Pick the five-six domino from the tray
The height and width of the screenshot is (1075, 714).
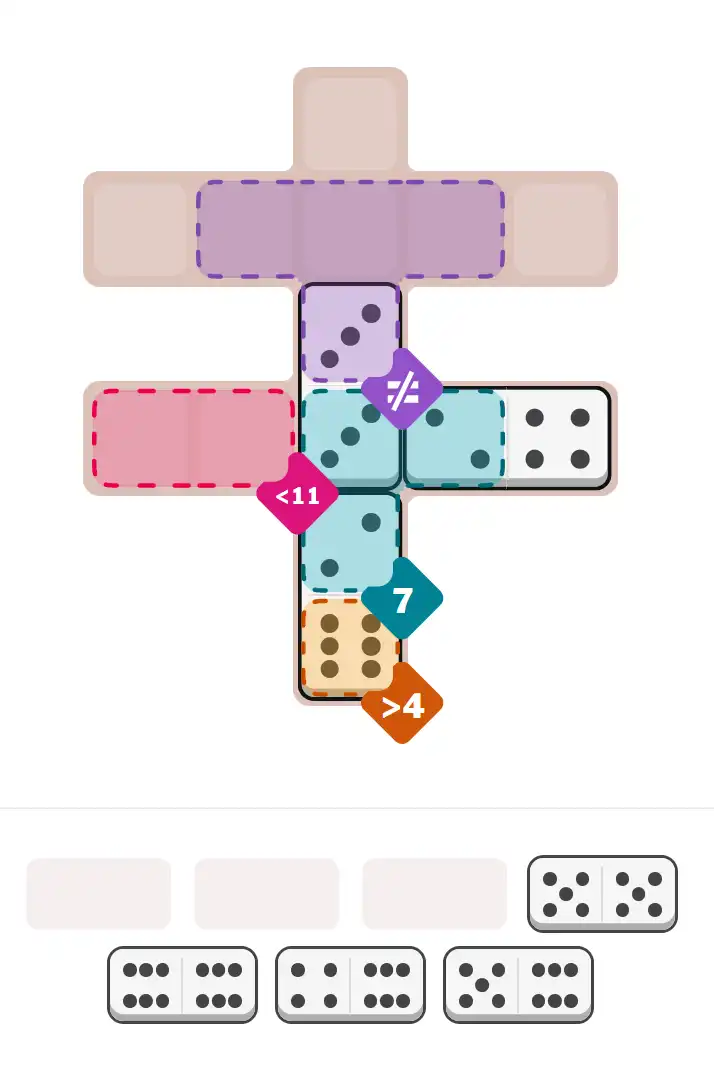click(x=518, y=984)
